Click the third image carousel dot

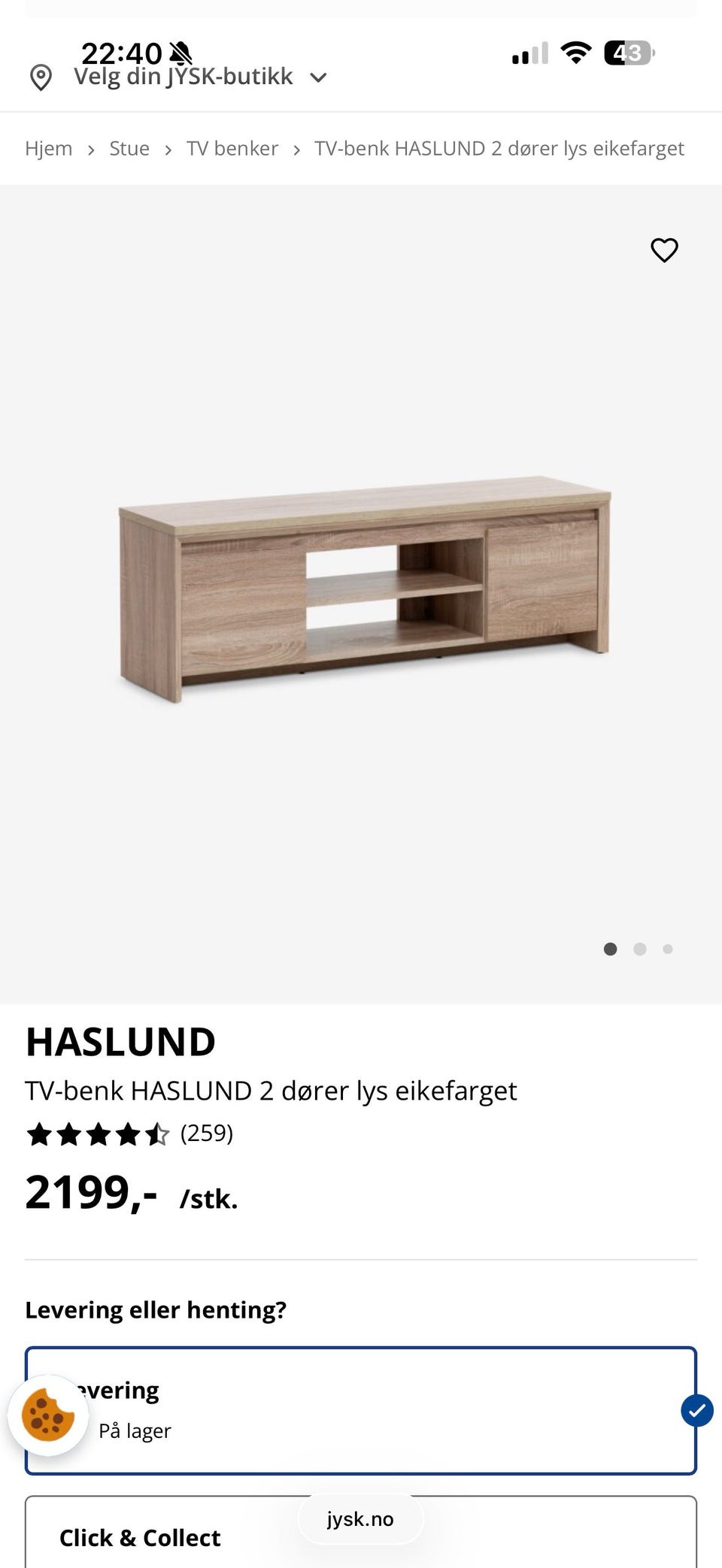pyautogui.click(x=666, y=949)
